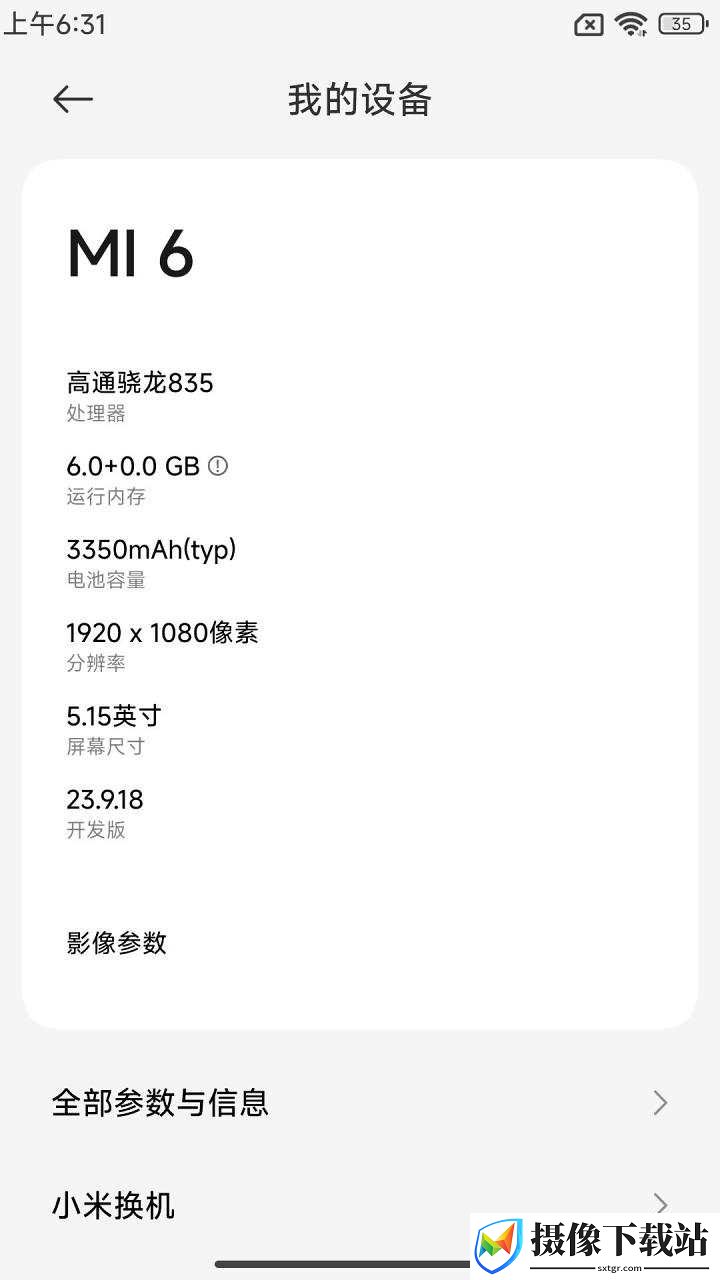Tap the info icon beside 6.0+0.0 GB
This screenshot has height=1280, width=720.
click(x=218, y=466)
